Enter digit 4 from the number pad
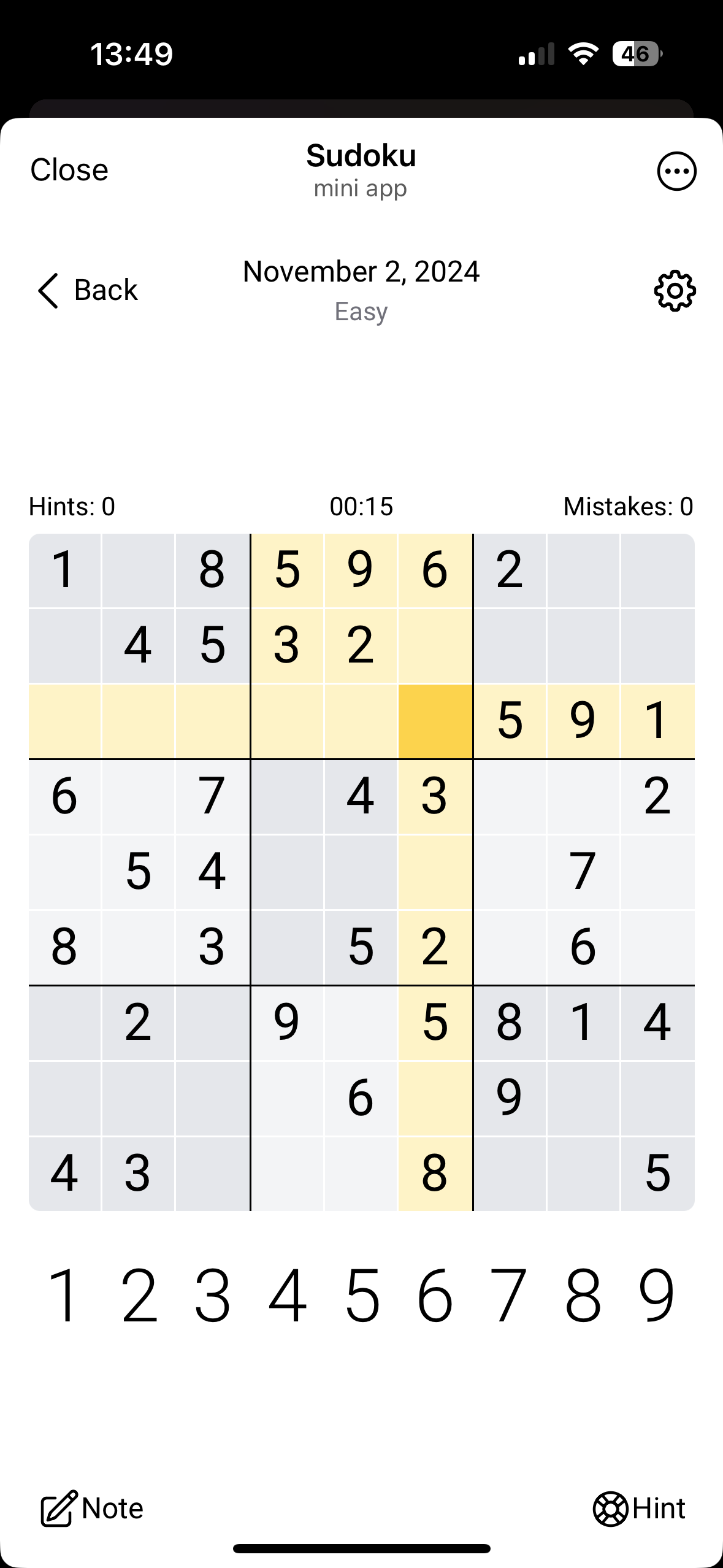This screenshot has width=723, height=1568. [x=287, y=1295]
